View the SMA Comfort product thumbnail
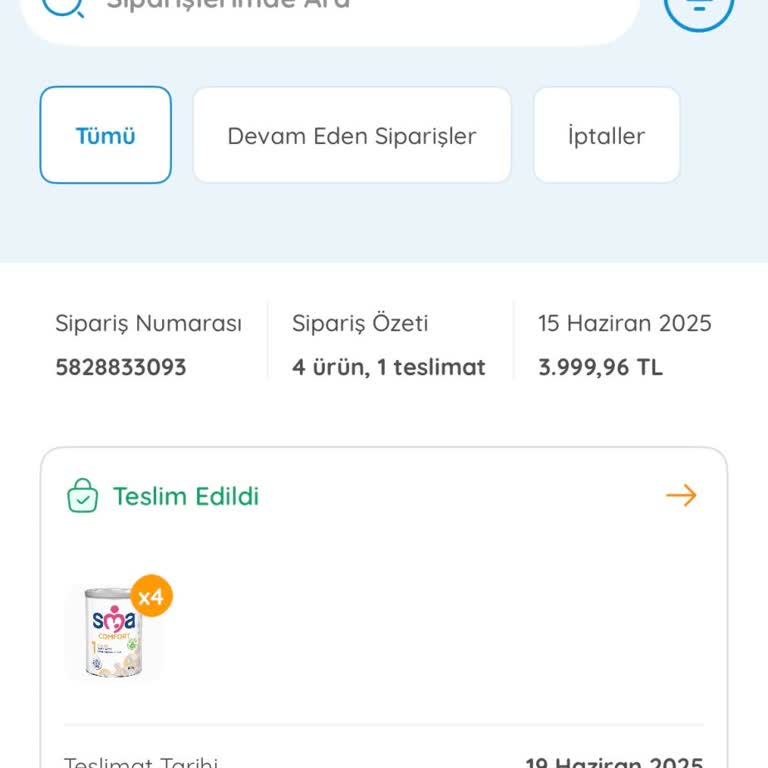Image resolution: width=768 pixels, height=768 pixels. tap(114, 631)
